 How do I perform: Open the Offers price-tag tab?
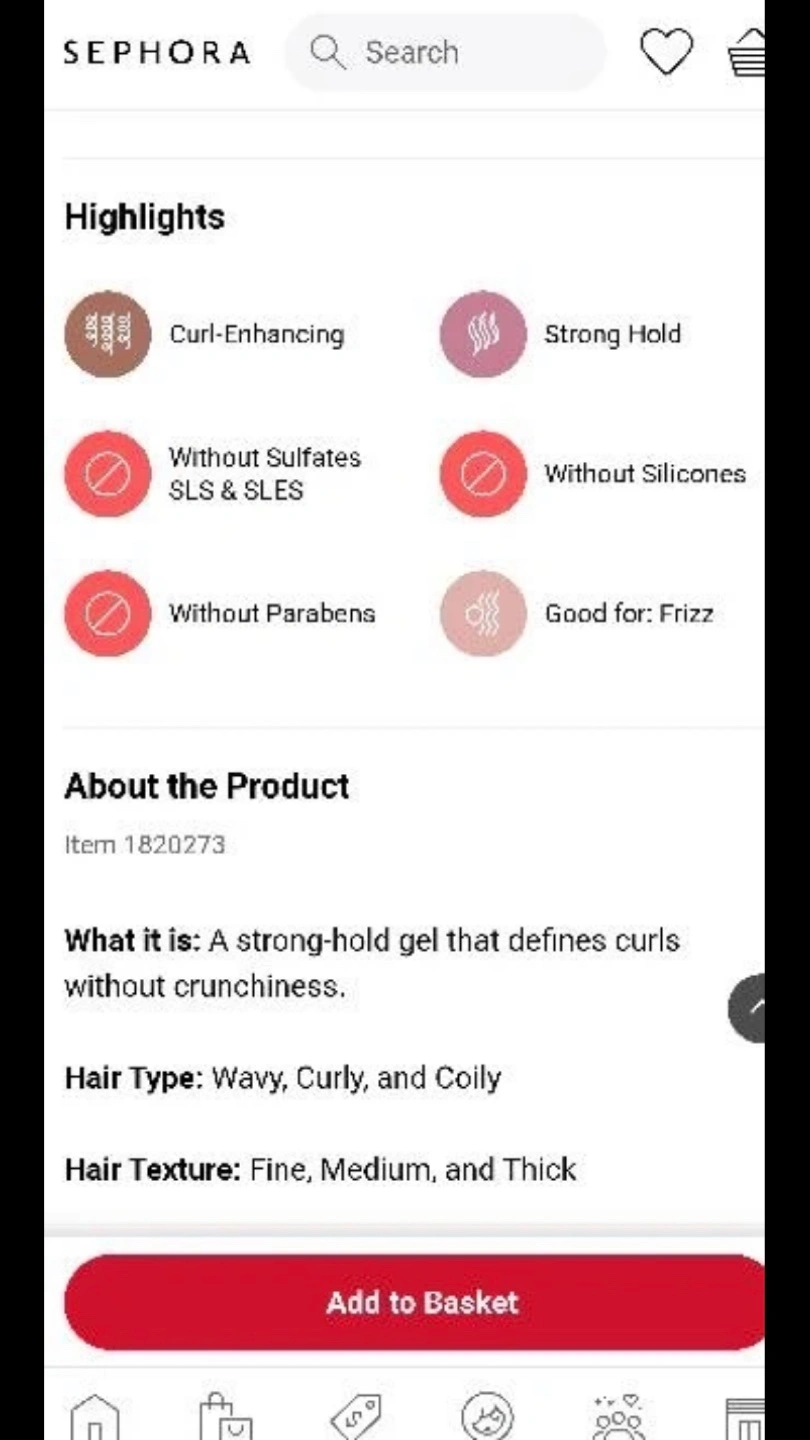(356, 1417)
